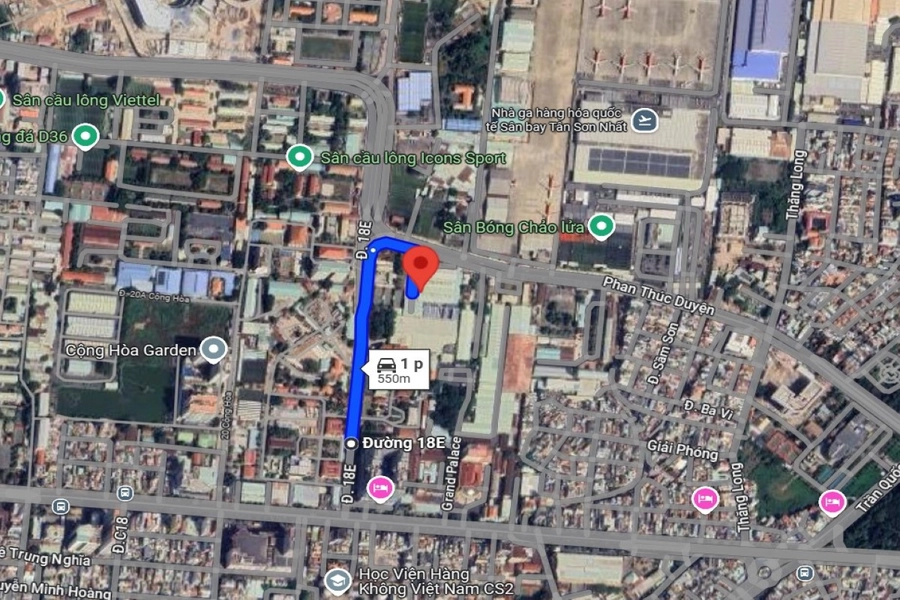Open Học Viện Hàng Không Việt Nam CS2 marker
This screenshot has height=600, width=900.
pyautogui.click(x=338, y=580)
